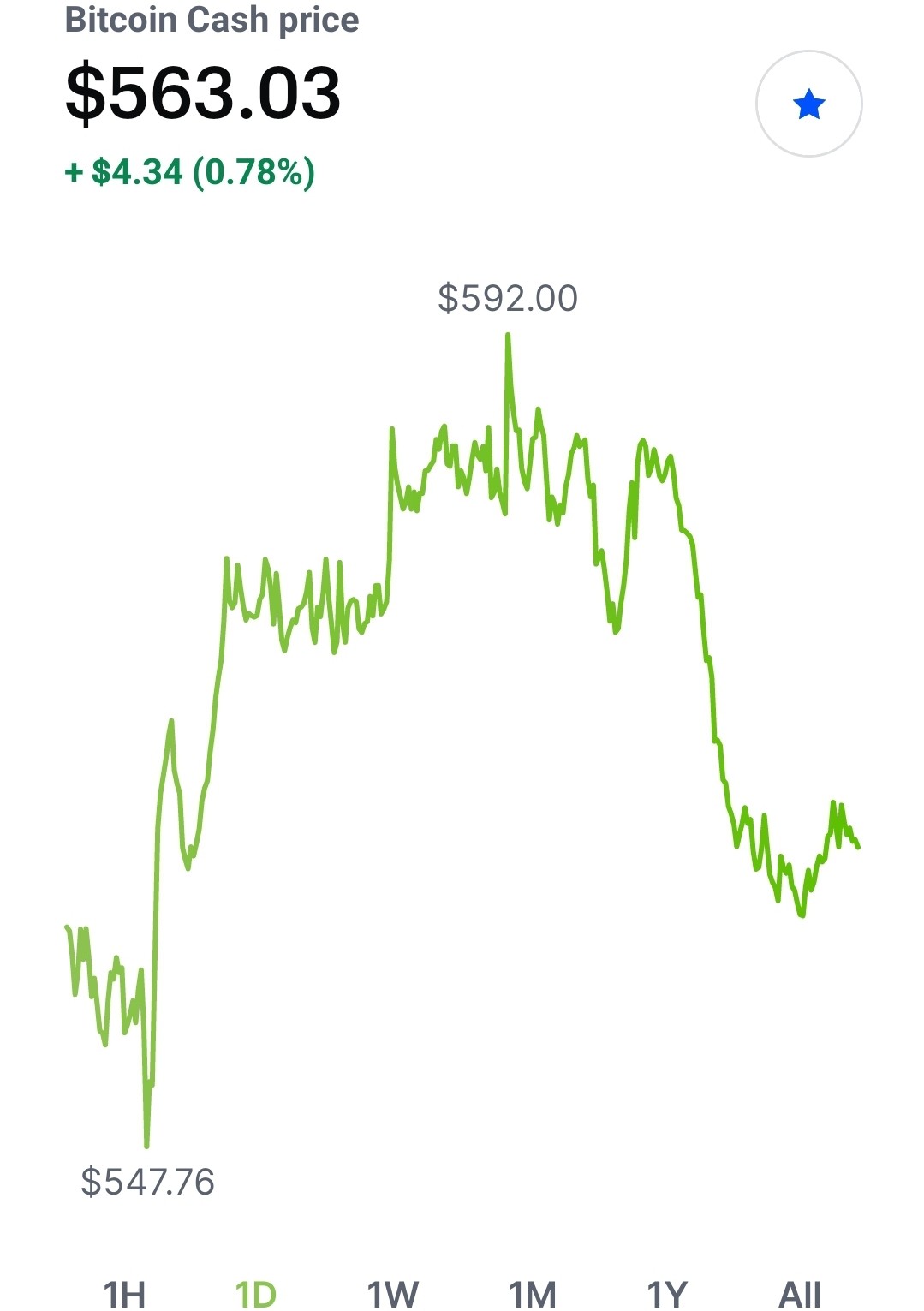Viewport: 924px width, 1311px height.
Task: Show the 1W price chart
Action: click(392, 1294)
